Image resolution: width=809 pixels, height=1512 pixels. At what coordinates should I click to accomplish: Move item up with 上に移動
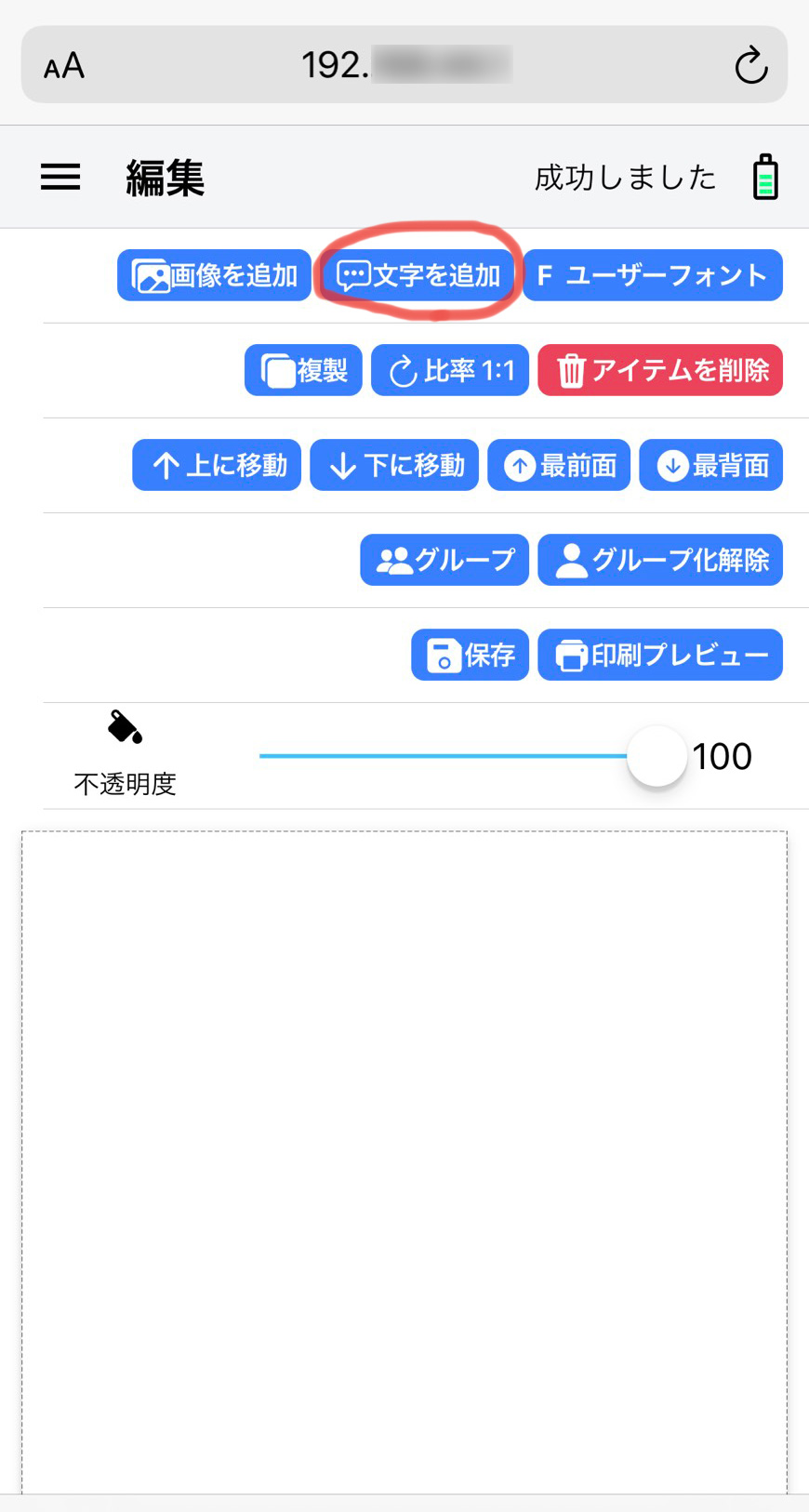click(x=217, y=465)
